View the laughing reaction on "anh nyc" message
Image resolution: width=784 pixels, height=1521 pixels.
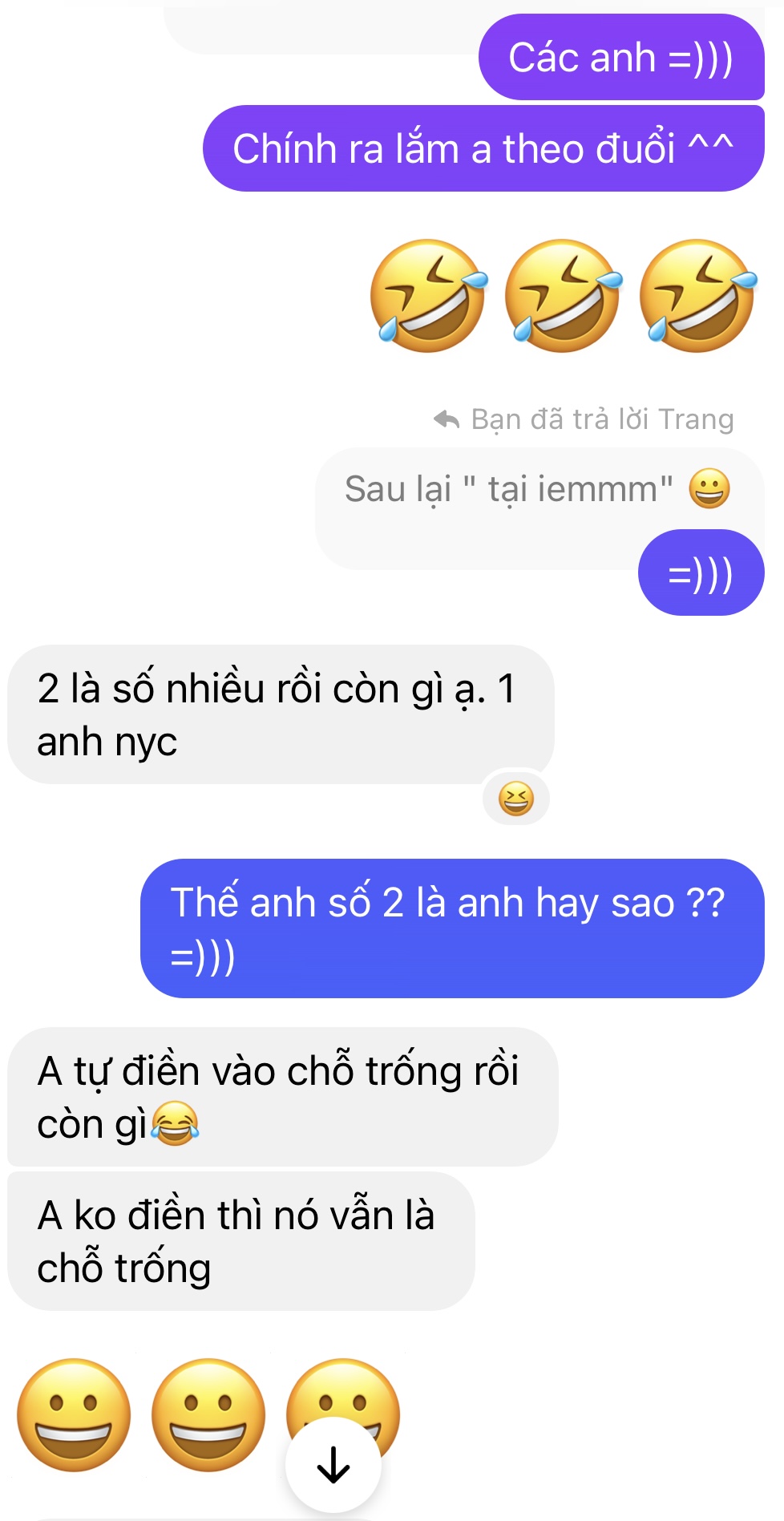pyautogui.click(x=516, y=799)
